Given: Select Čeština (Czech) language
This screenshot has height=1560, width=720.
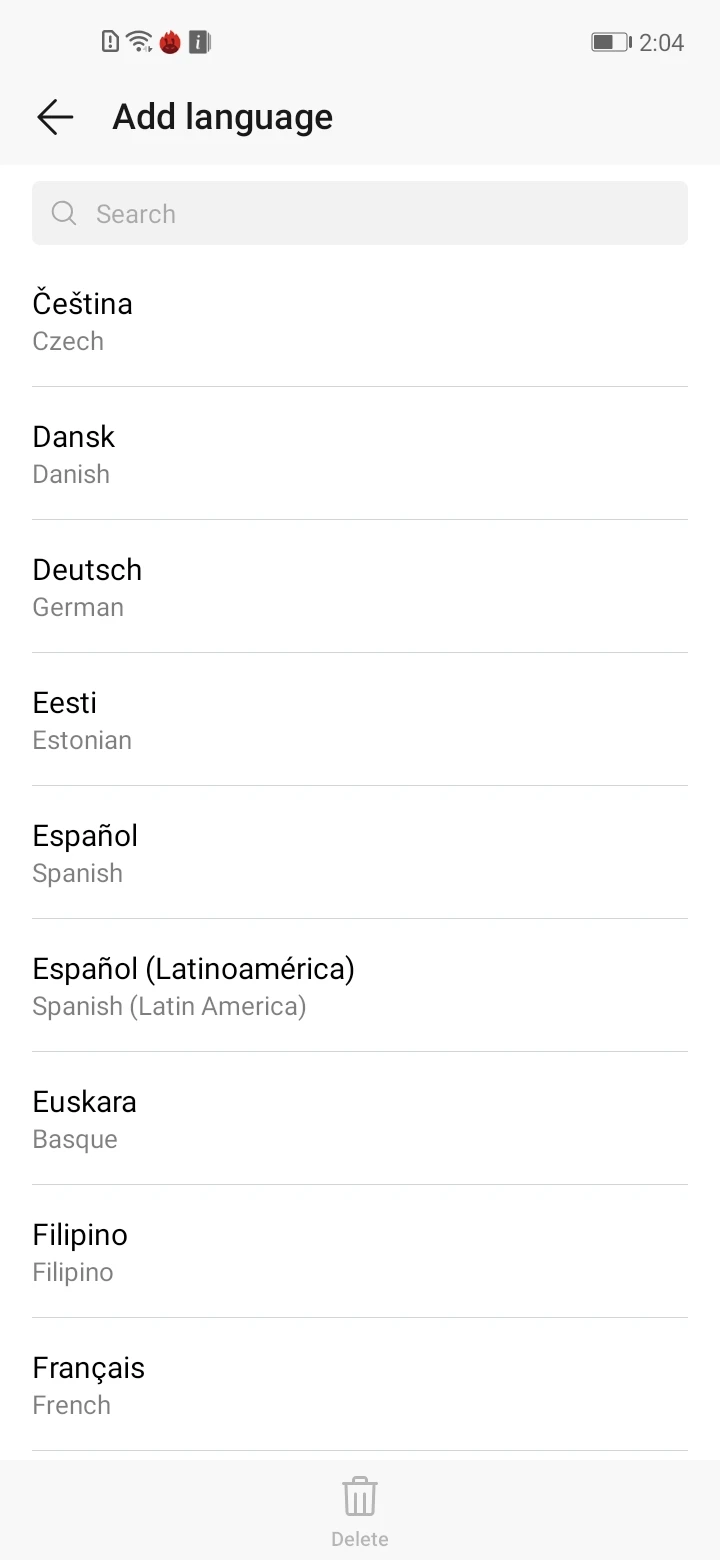Looking at the screenshot, I should pyautogui.click(x=360, y=321).
